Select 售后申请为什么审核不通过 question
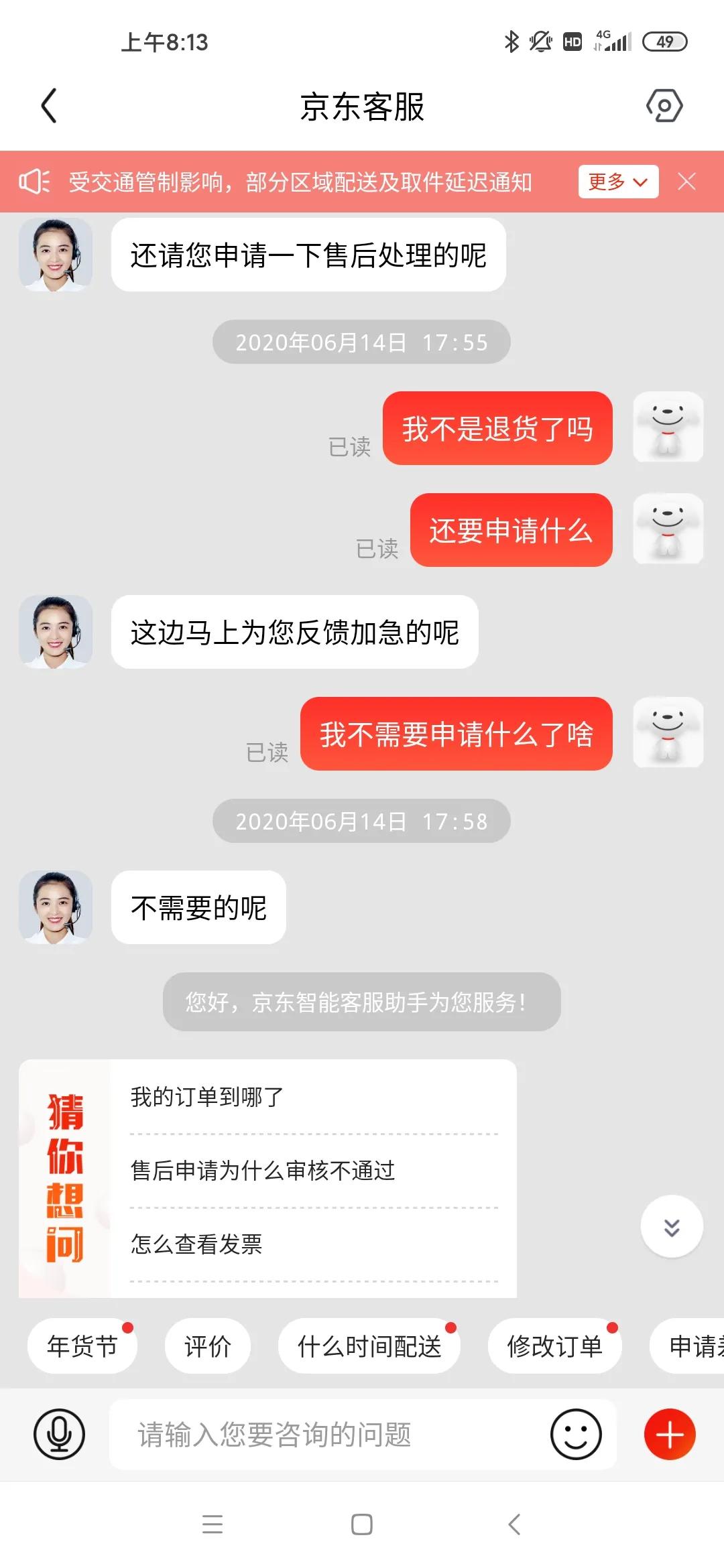The image size is (724, 1568). point(263,1171)
